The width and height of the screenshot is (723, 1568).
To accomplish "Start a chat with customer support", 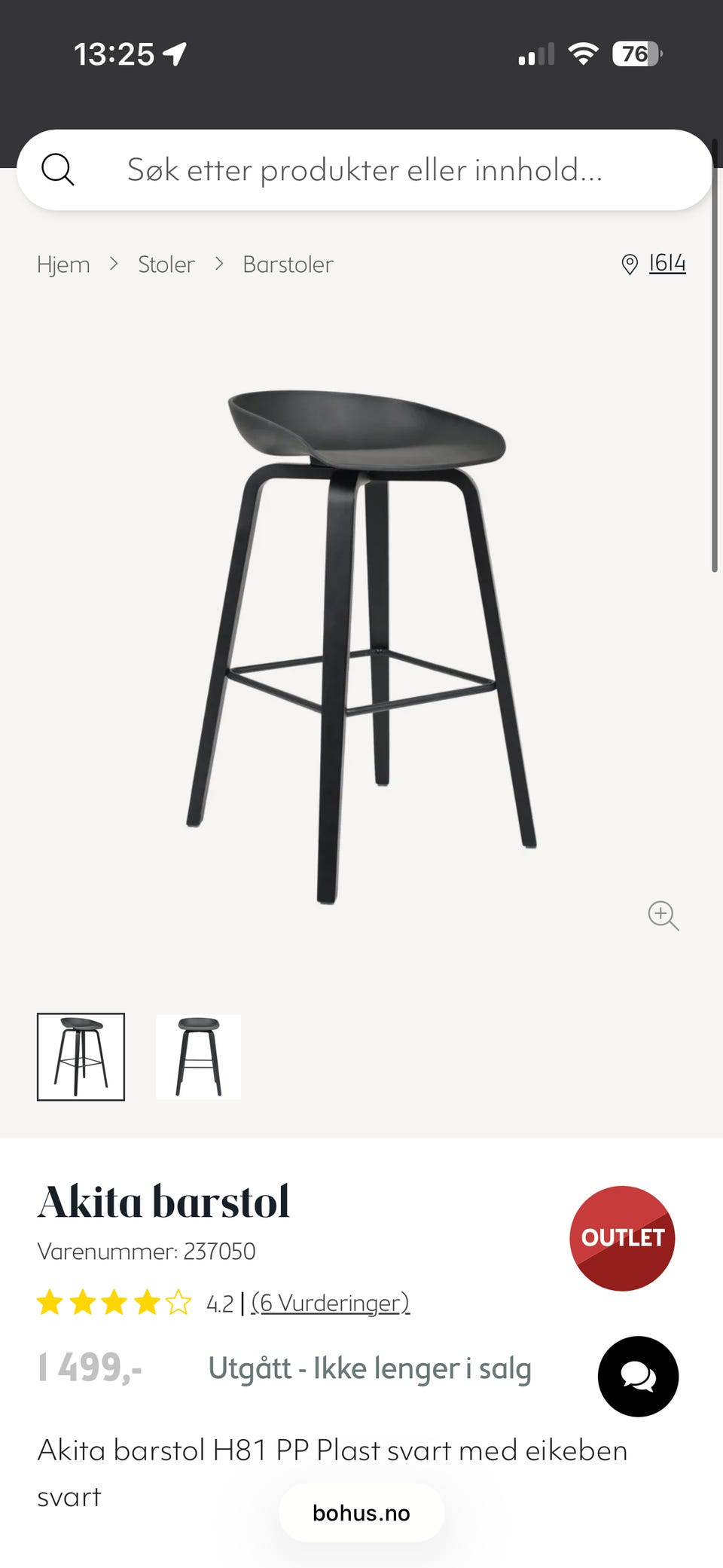I will [637, 1377].
